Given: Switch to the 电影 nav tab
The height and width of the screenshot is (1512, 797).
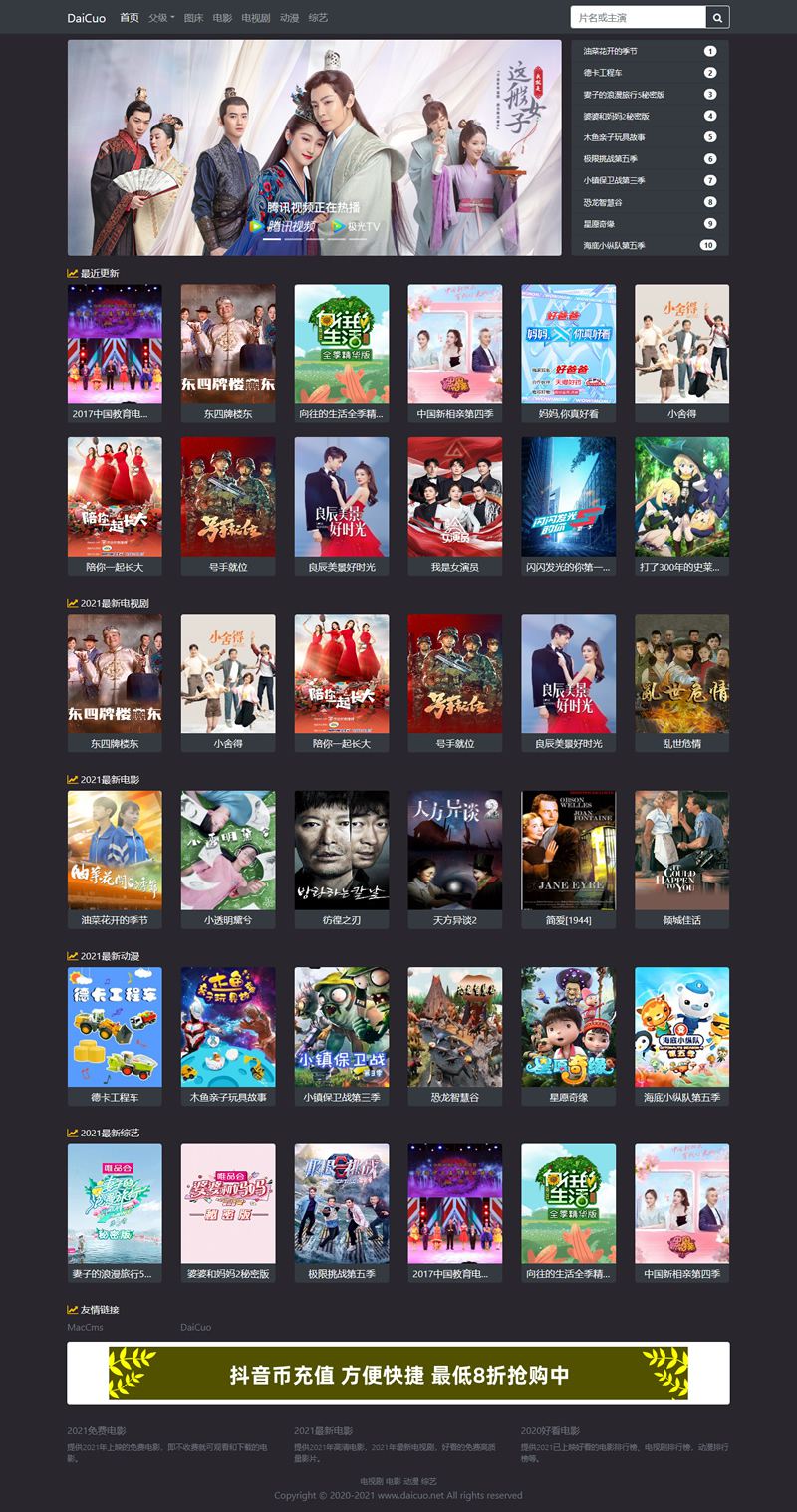Looking at the screenshot, I should (222, 18).
